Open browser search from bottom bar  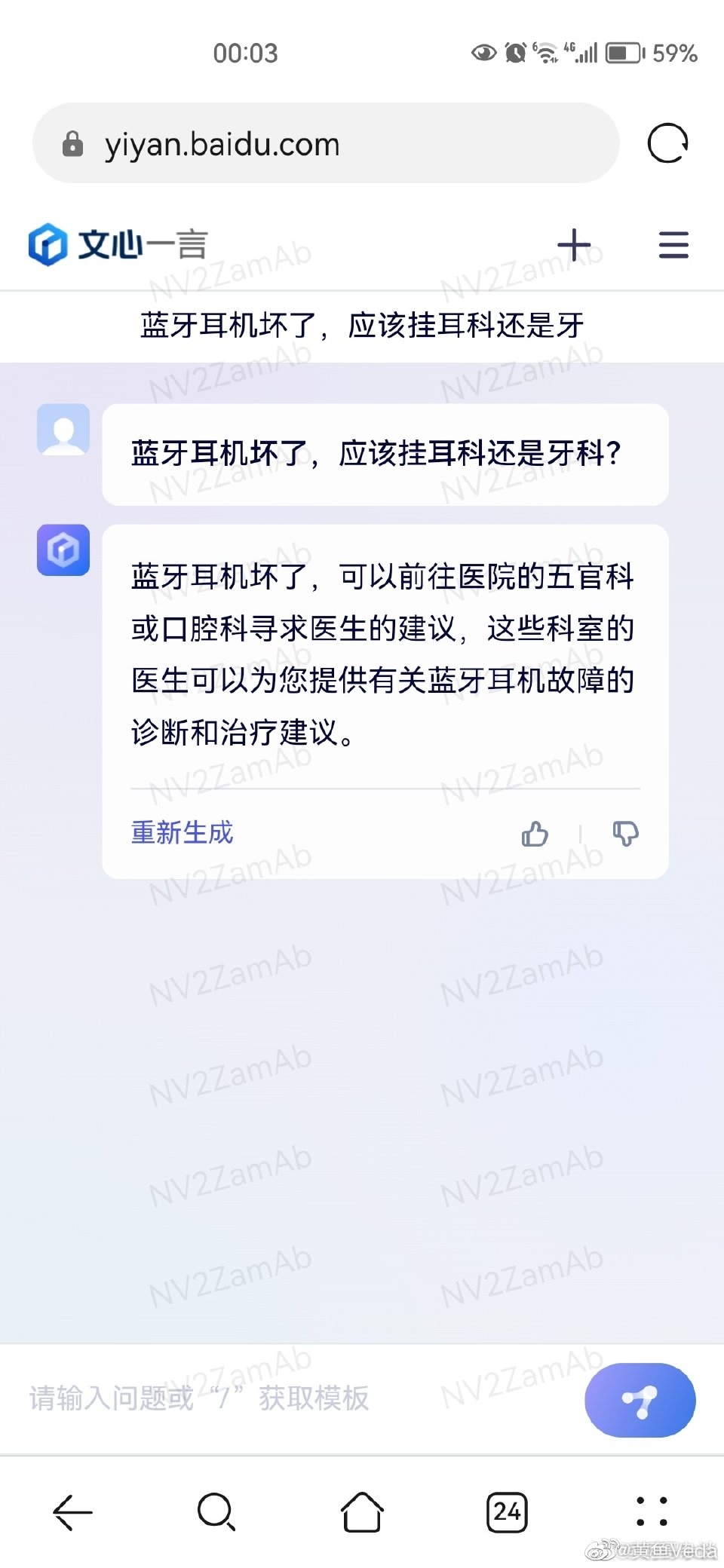click(216, 1512)
